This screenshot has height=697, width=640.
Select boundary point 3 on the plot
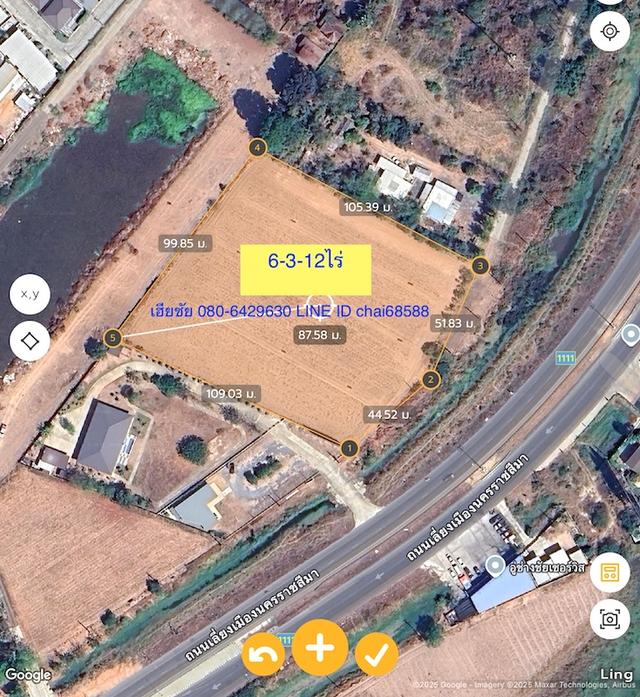[480, 266]
